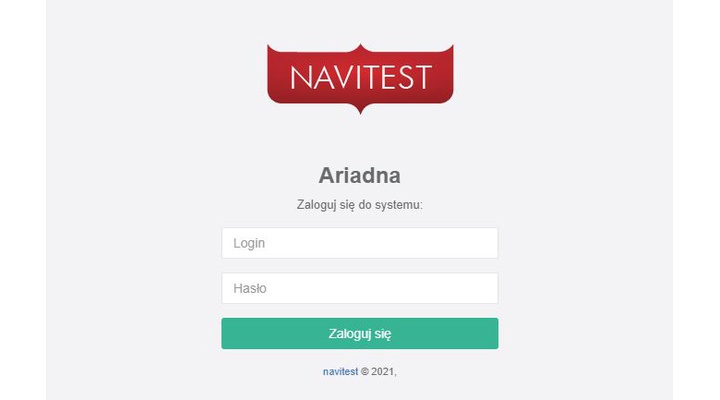Tap the Login input field

359,243
